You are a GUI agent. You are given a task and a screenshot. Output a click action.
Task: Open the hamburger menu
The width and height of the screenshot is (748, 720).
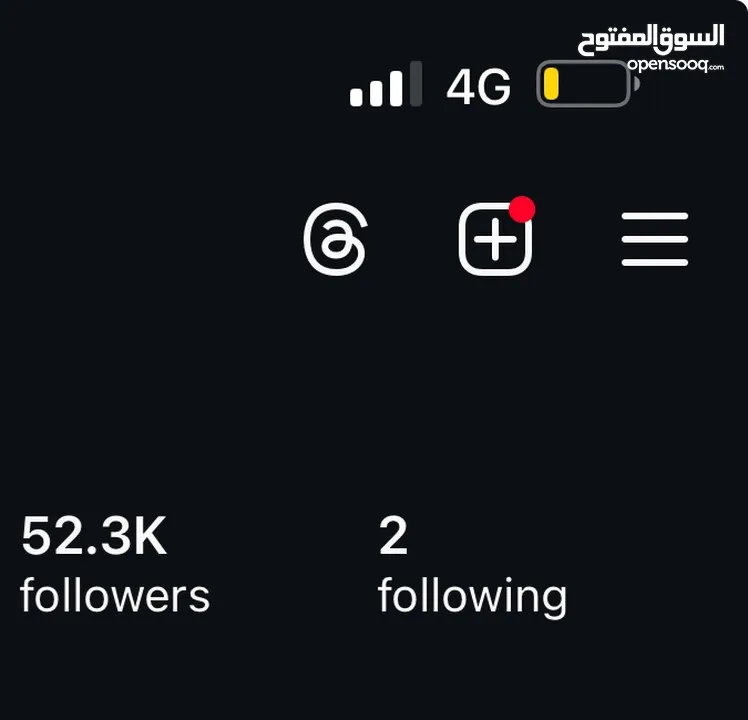(x=654, y=240)
